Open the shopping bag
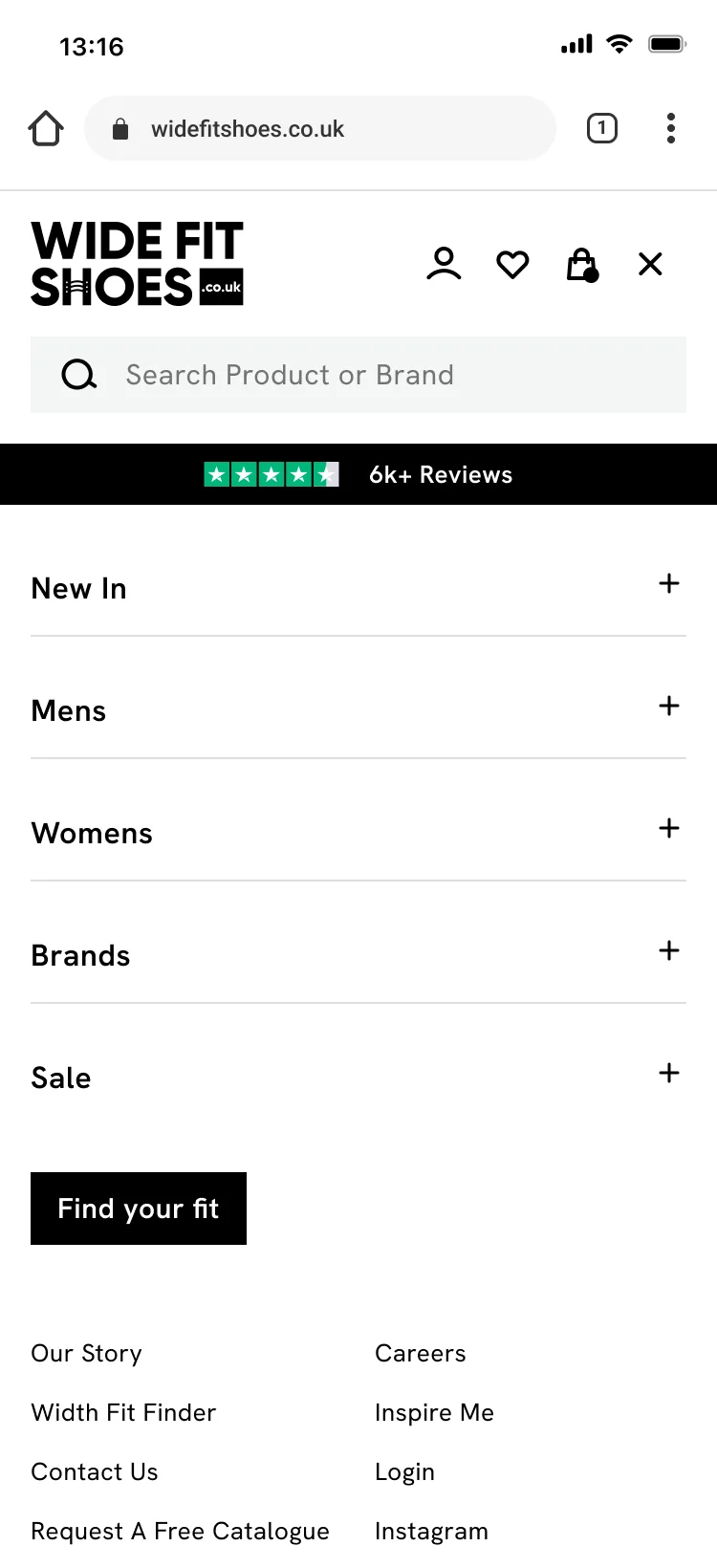This screenshot has height=1568, width=717. click(x=582, y=265)
